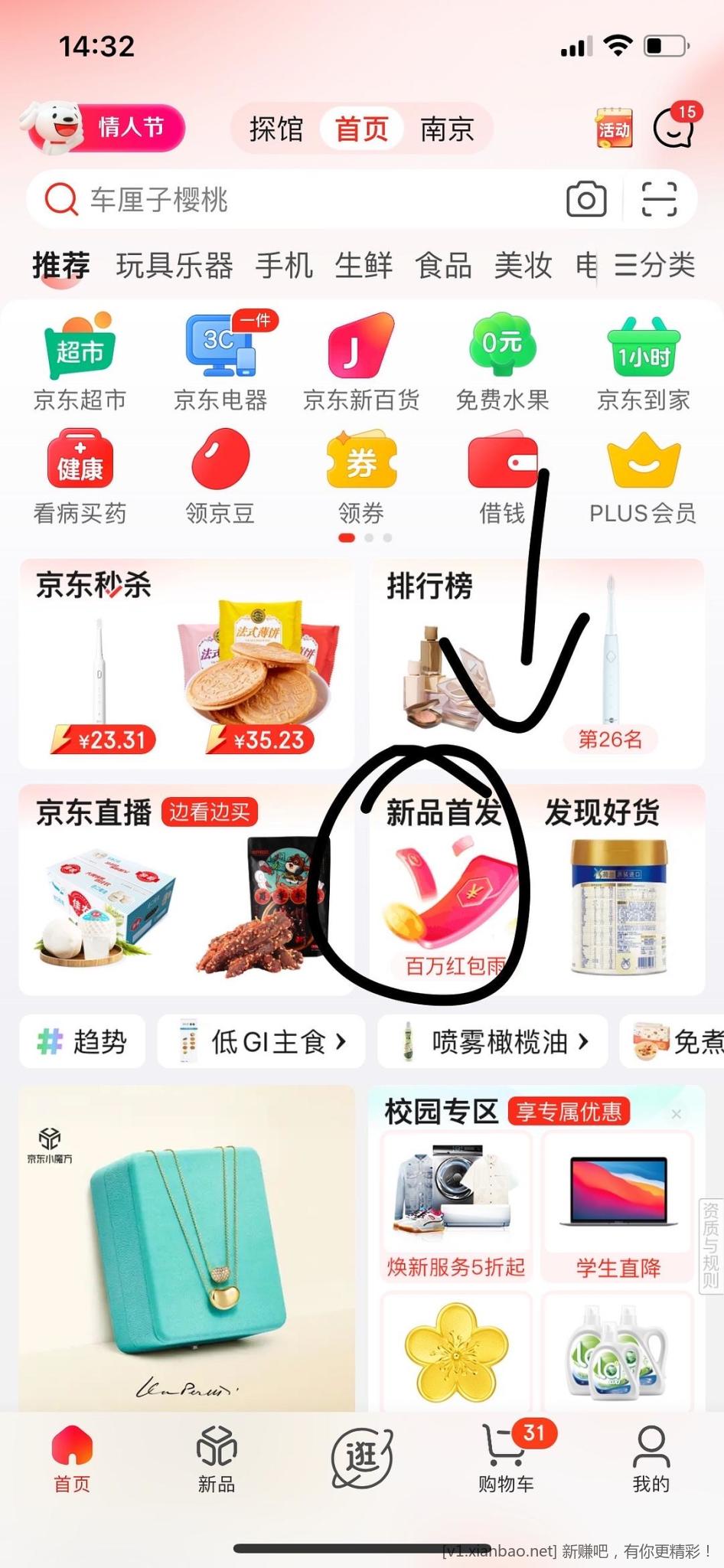Open 京东超市
The height and width of the screenshot is (1568, 724).
[80, 364]
